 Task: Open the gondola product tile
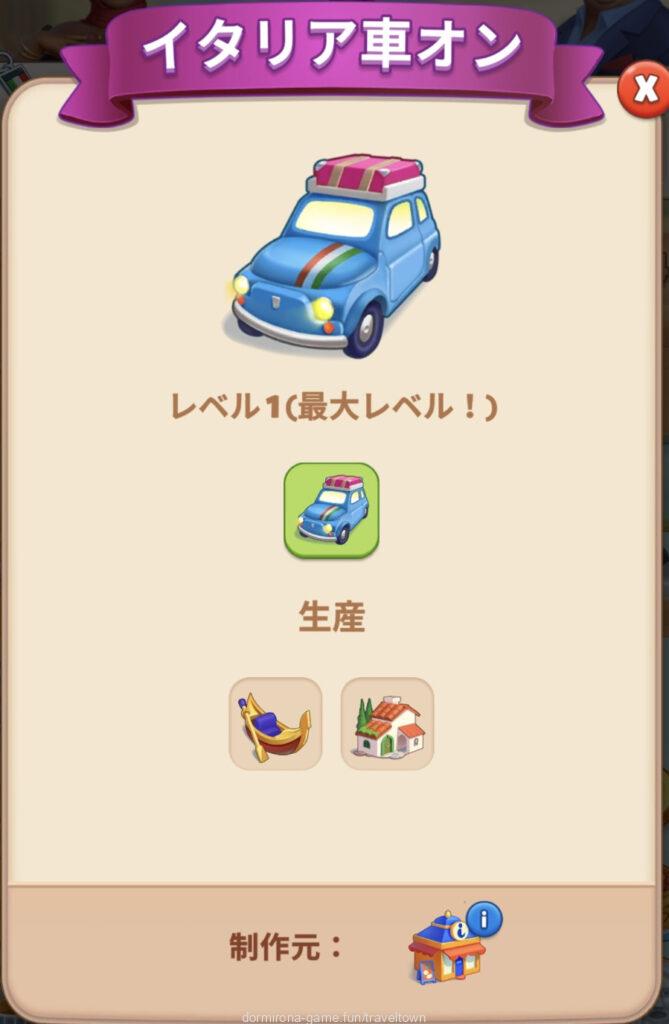275,724
